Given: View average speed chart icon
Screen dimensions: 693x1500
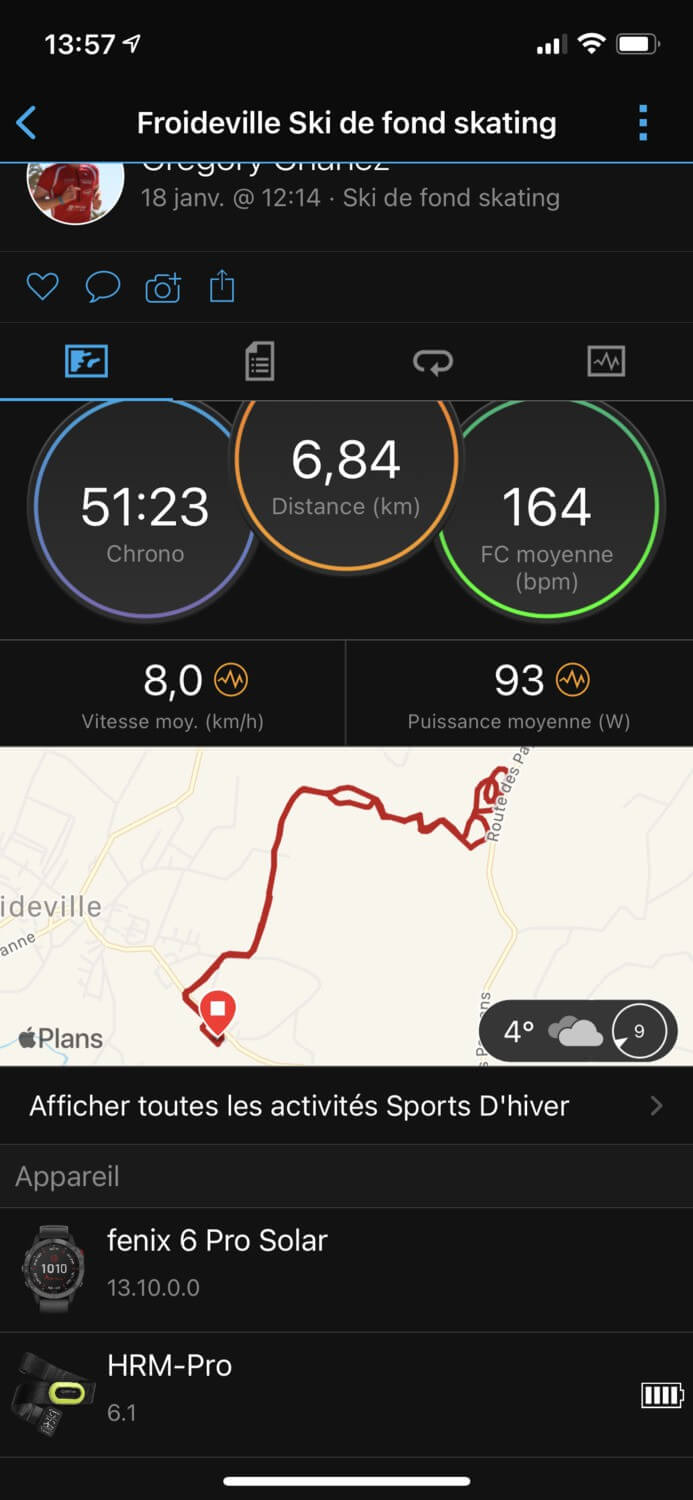Looking at the screenshot, I should pos(231,681).
